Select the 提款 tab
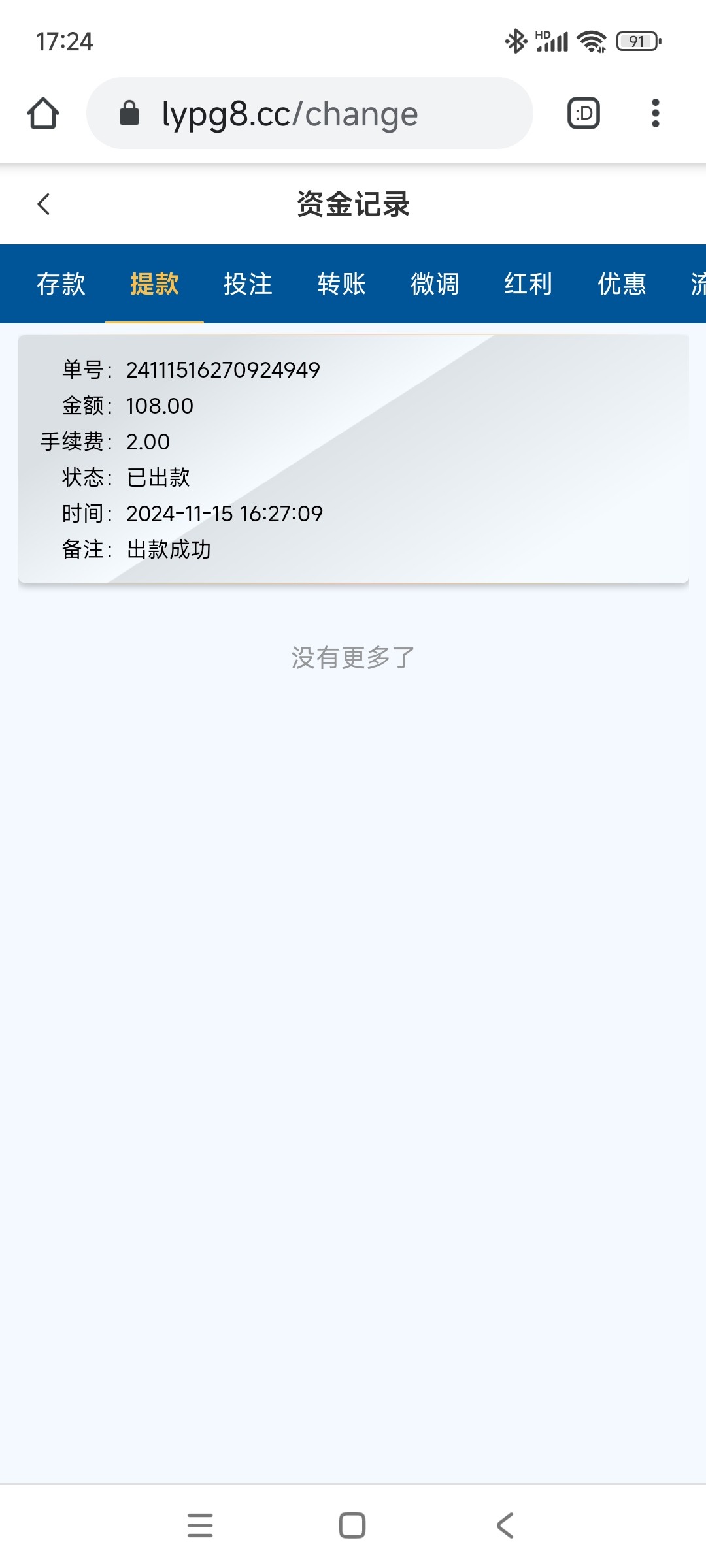Screen dimensions: 706x1568 [154, 284]
